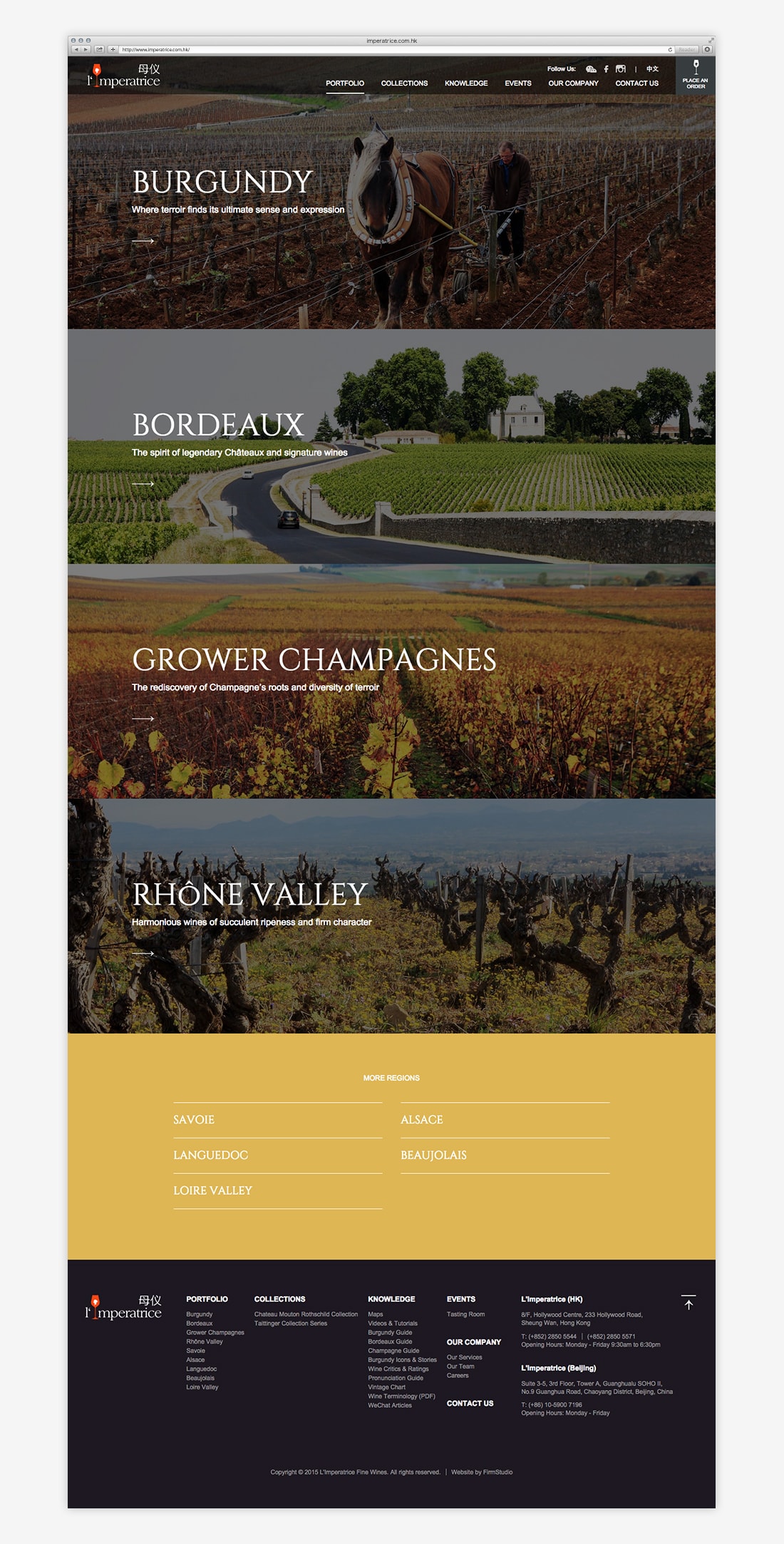Open Contact Us in the top navigation
Screen dimensions: 784x1544
(x=636, y=83)
